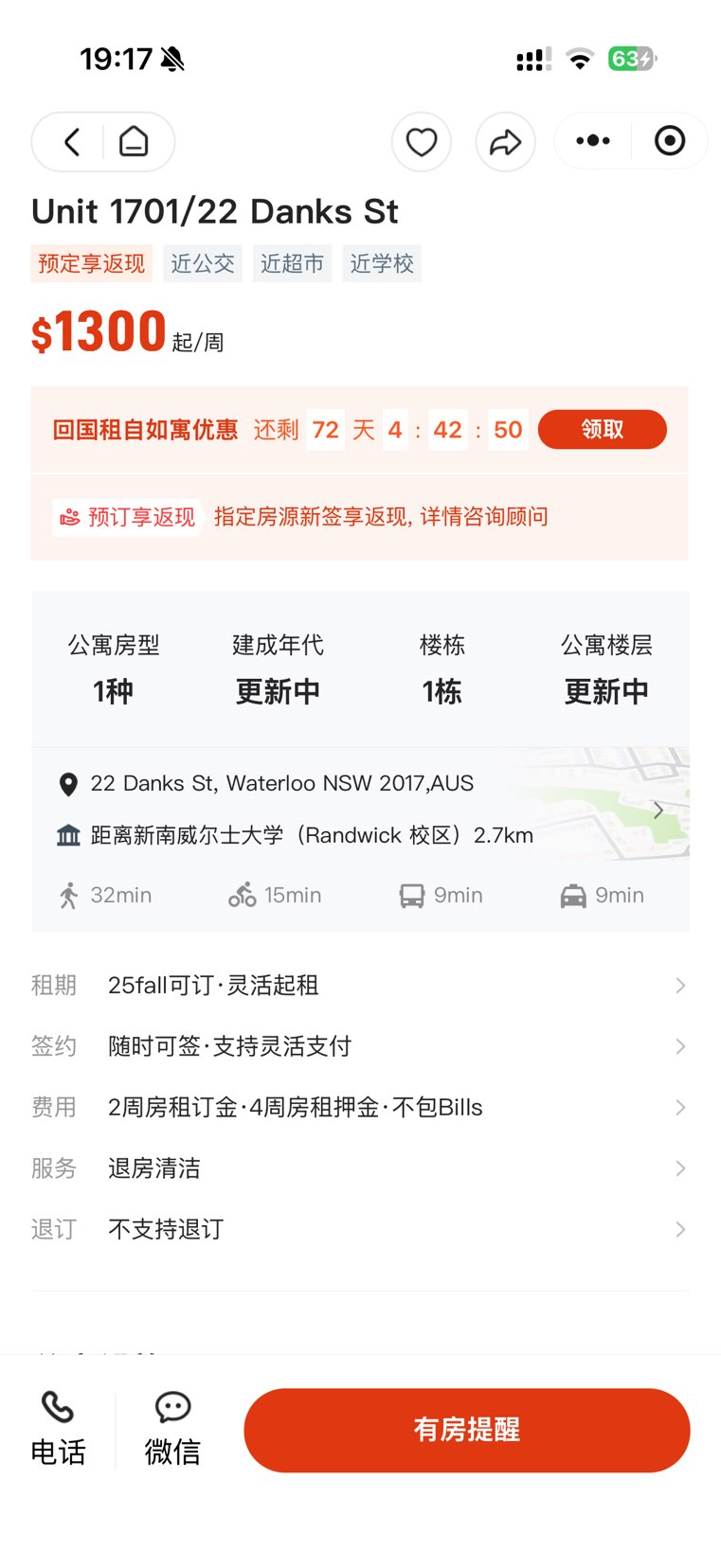
Task: Go back to the previous page
Action: (71, 142)
